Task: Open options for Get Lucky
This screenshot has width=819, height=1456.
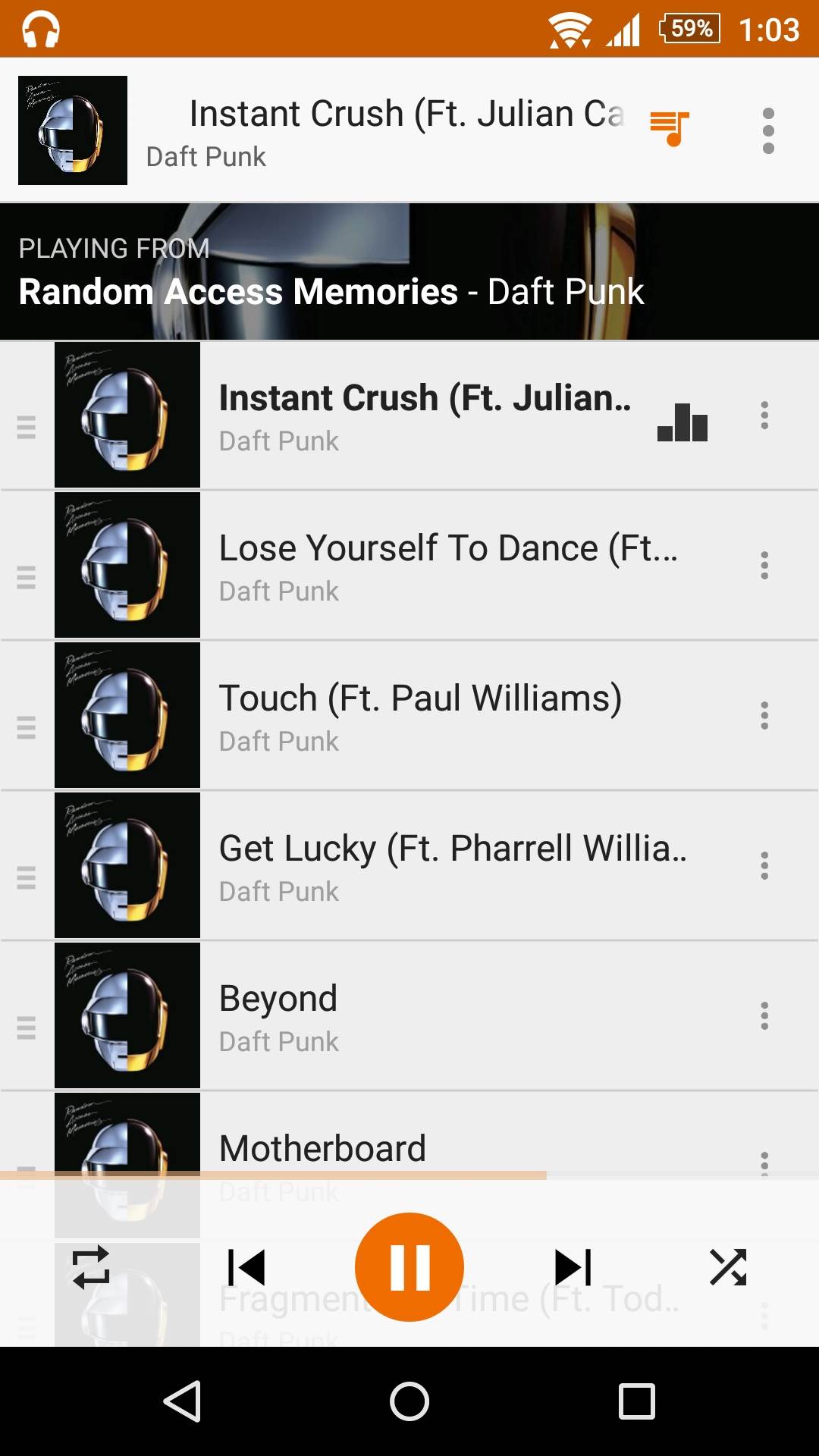Action: pyautogui.click(x=764, y=866)
